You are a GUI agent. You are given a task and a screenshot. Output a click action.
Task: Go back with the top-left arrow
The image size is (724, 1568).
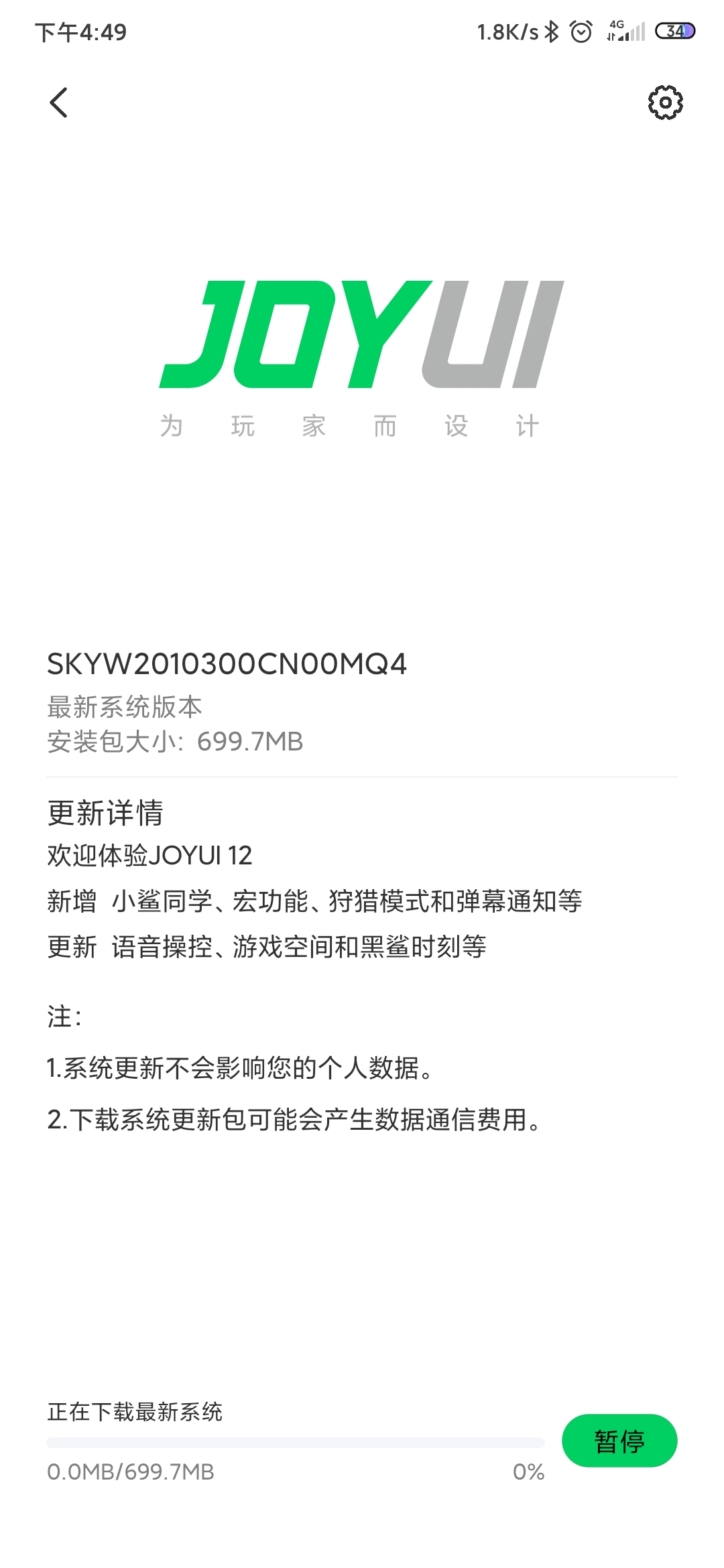click(x=59, y=103)
